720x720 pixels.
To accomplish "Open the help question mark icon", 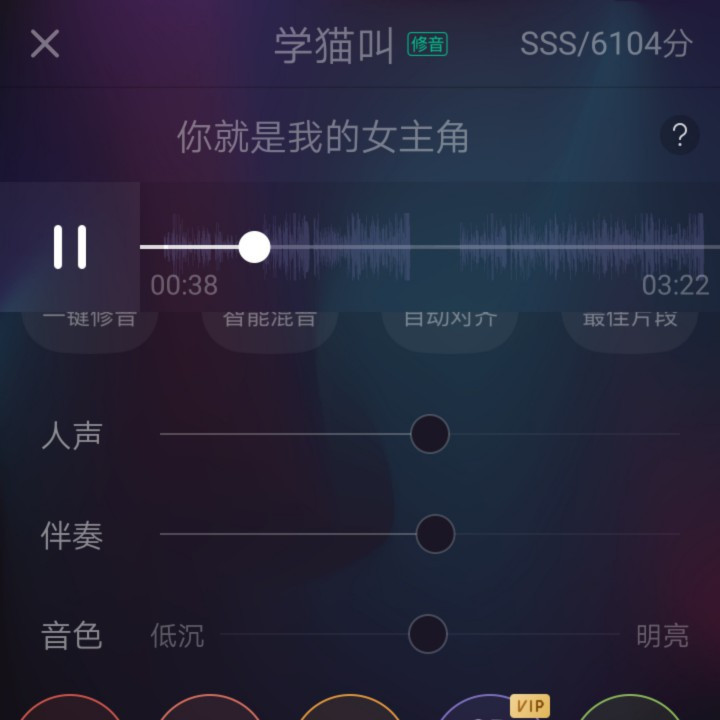I will coord(680,135).
